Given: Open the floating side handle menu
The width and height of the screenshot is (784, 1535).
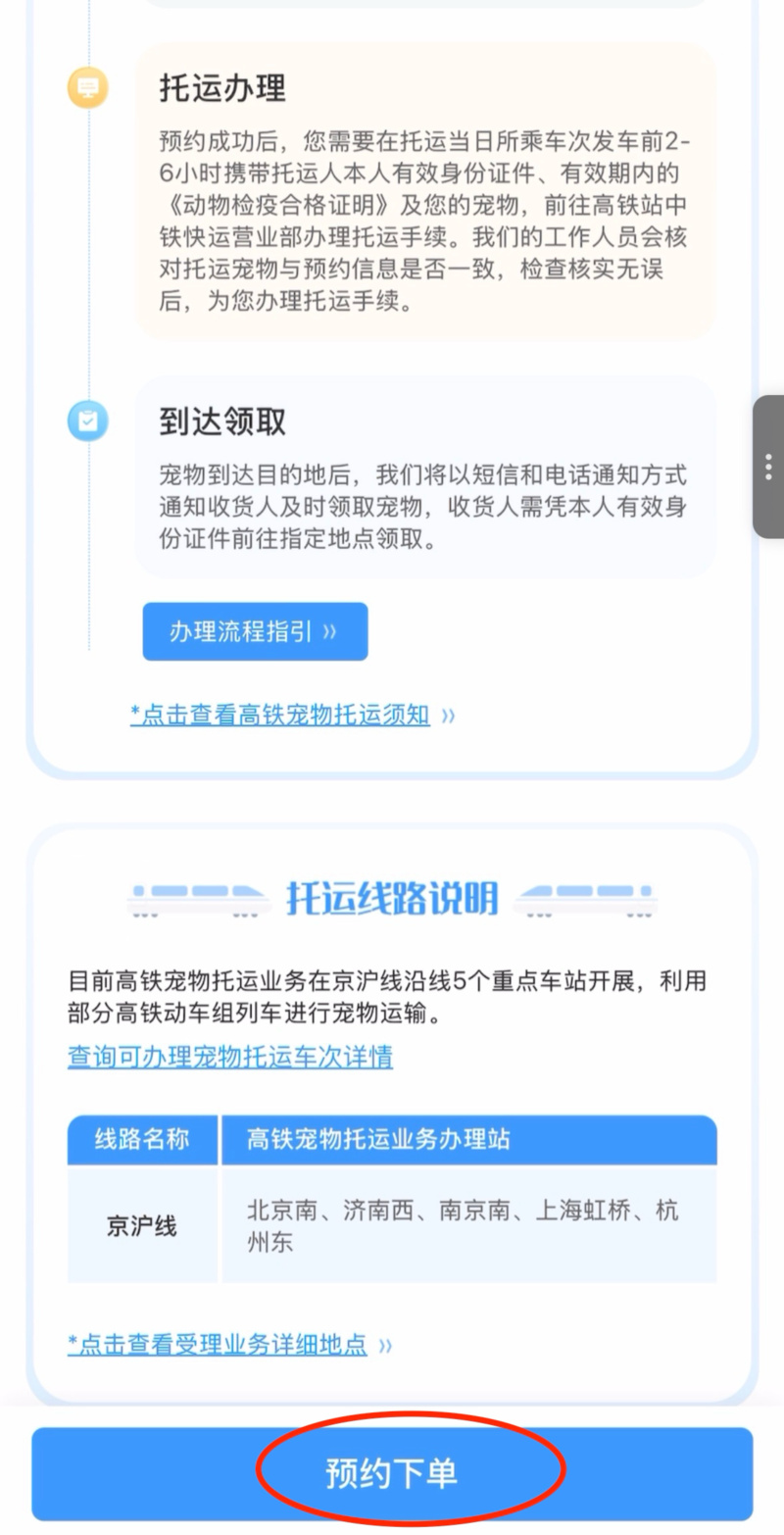Looking at the screenshot, I should (768, 467).
